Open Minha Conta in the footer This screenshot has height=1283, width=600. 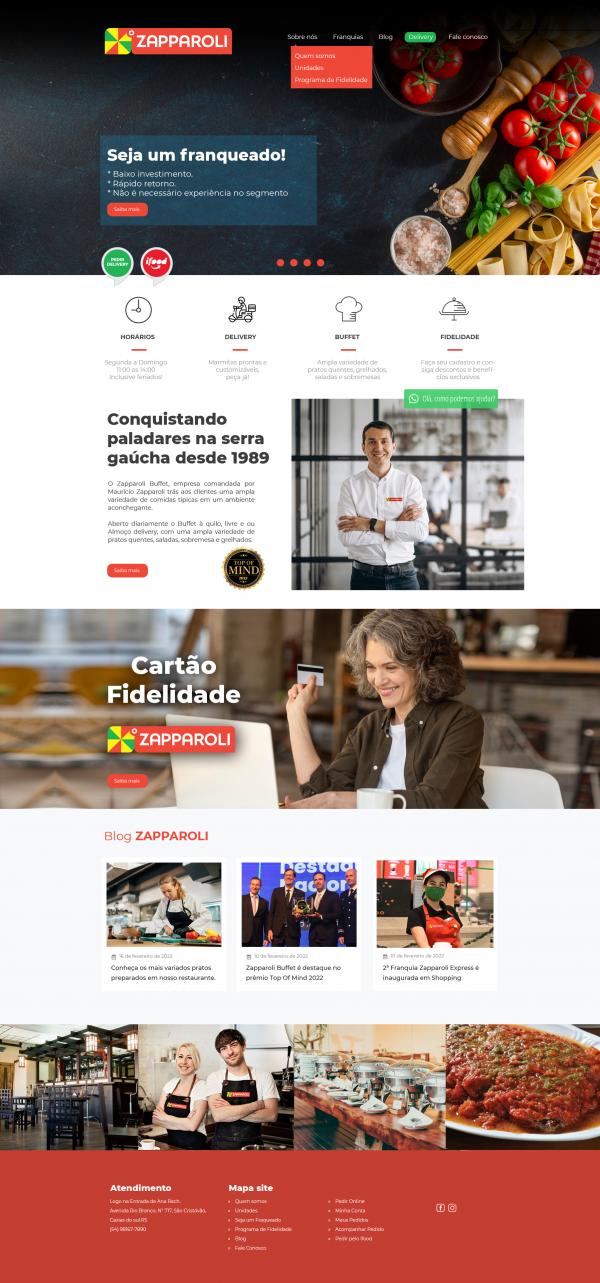coord(350,1211)
